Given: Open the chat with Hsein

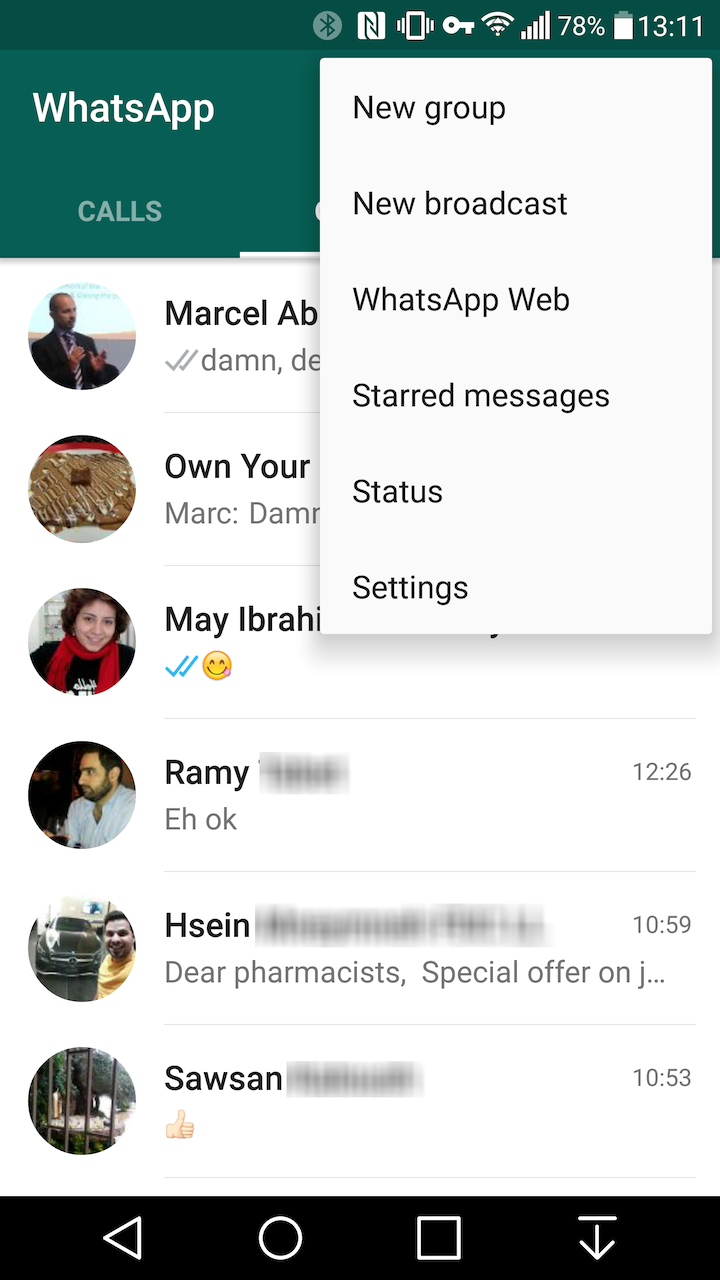Looking at the screenshot, I should tap(360, 948).
